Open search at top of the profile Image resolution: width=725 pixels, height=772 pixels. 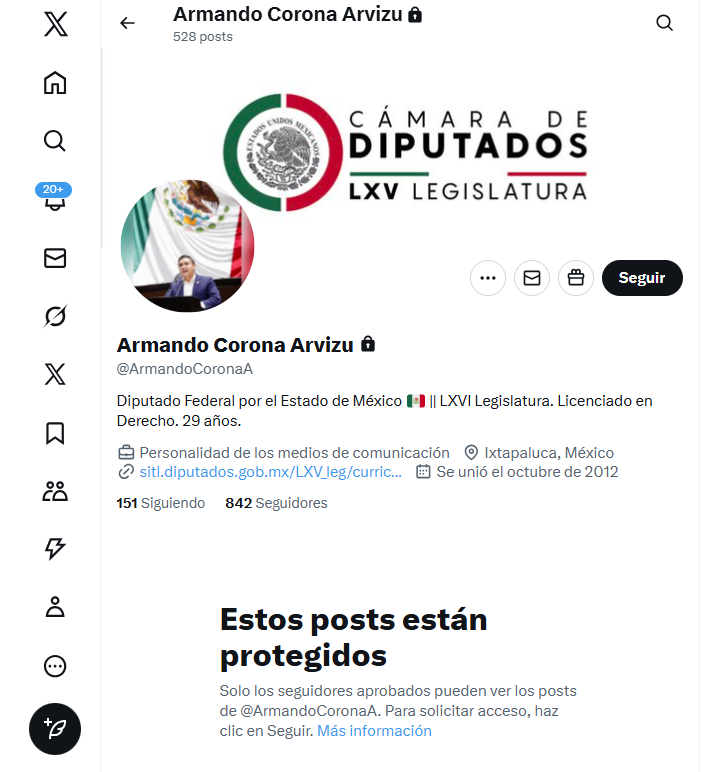coord(664,23)
